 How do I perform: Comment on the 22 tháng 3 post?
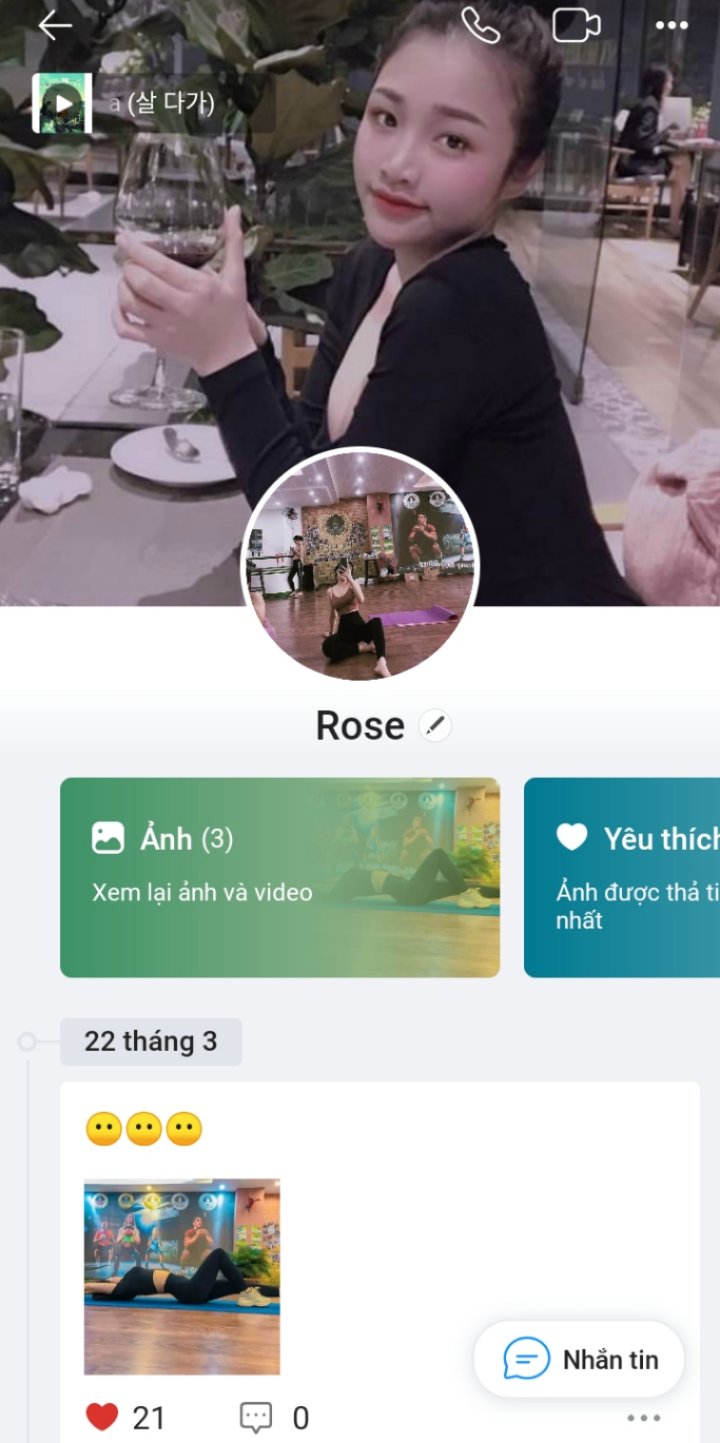coord(256,1416)
